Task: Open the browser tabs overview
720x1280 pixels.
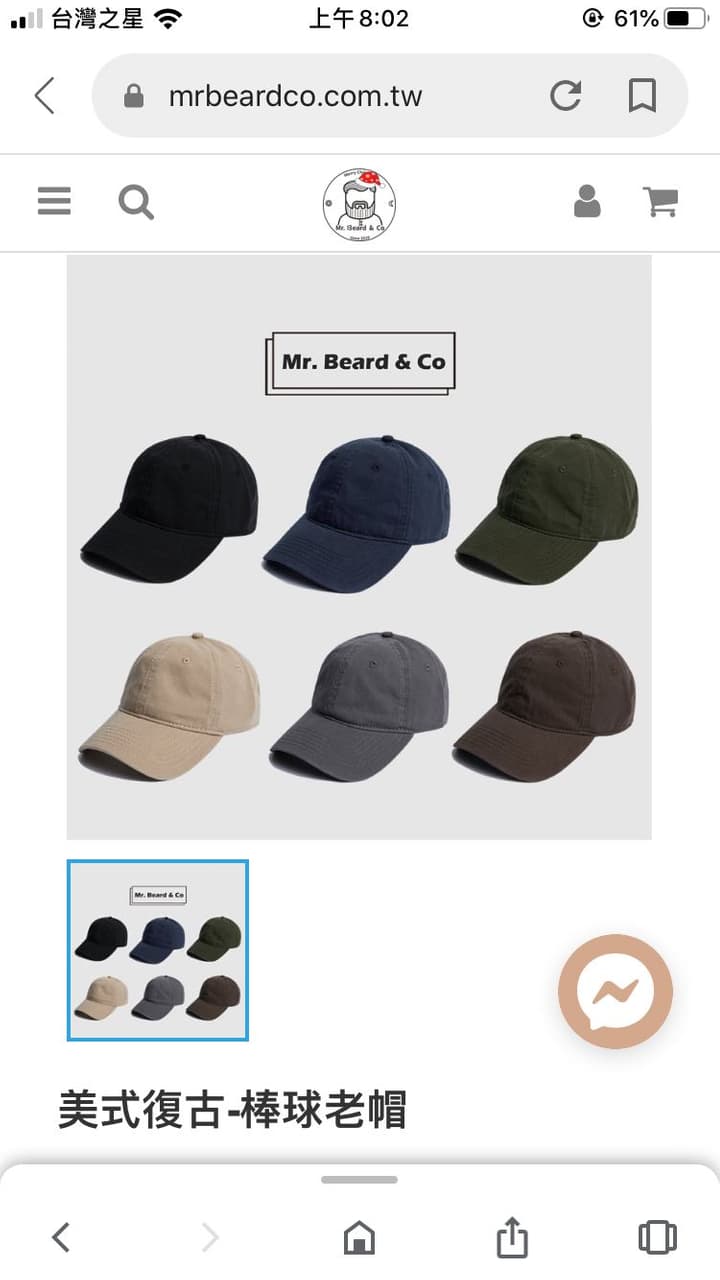Action: click(657, 1237)
